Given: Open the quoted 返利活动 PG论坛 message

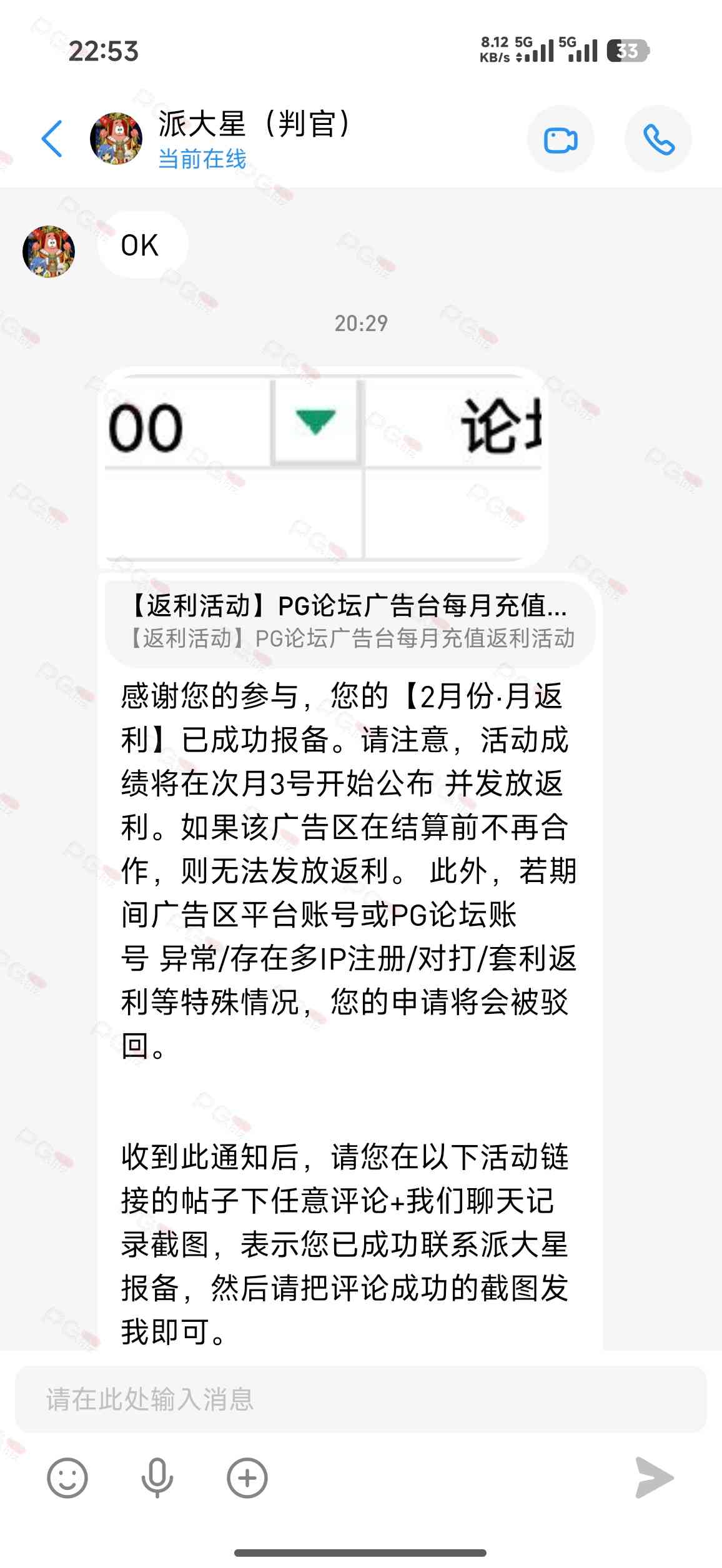Looking at the screenshot, I should point(350,622).
